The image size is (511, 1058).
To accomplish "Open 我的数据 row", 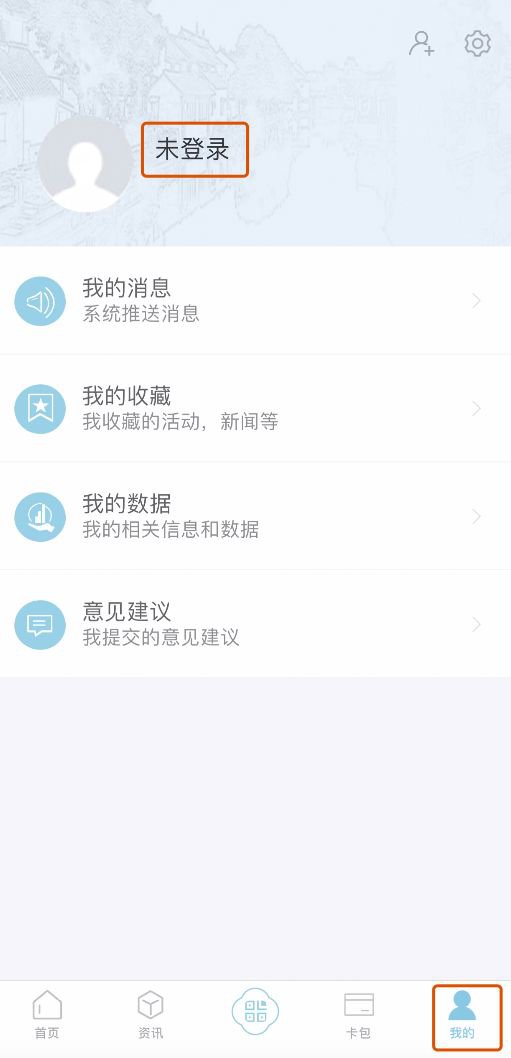I will click(x=255, y=516).
